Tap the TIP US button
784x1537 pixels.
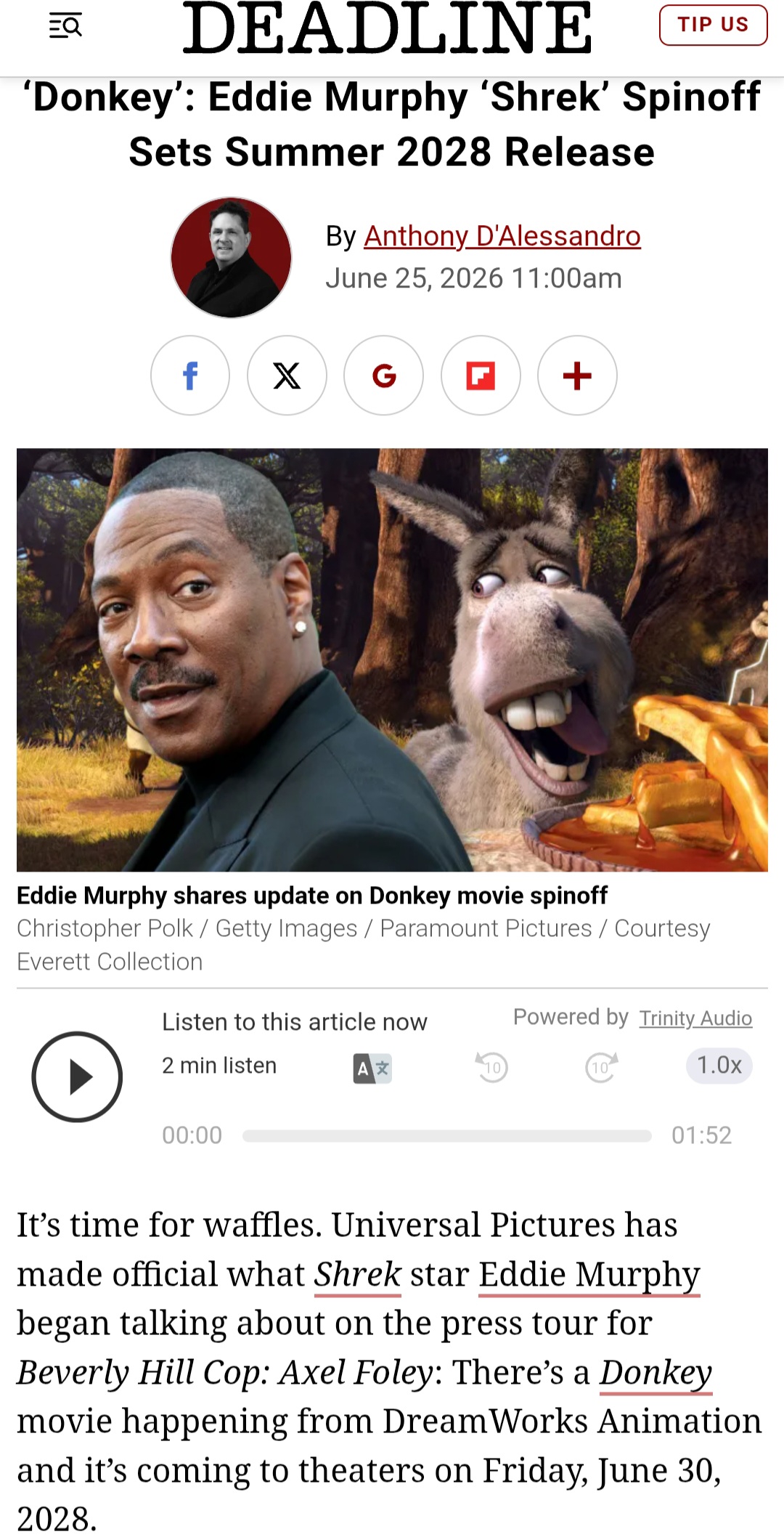pos(713,25)
